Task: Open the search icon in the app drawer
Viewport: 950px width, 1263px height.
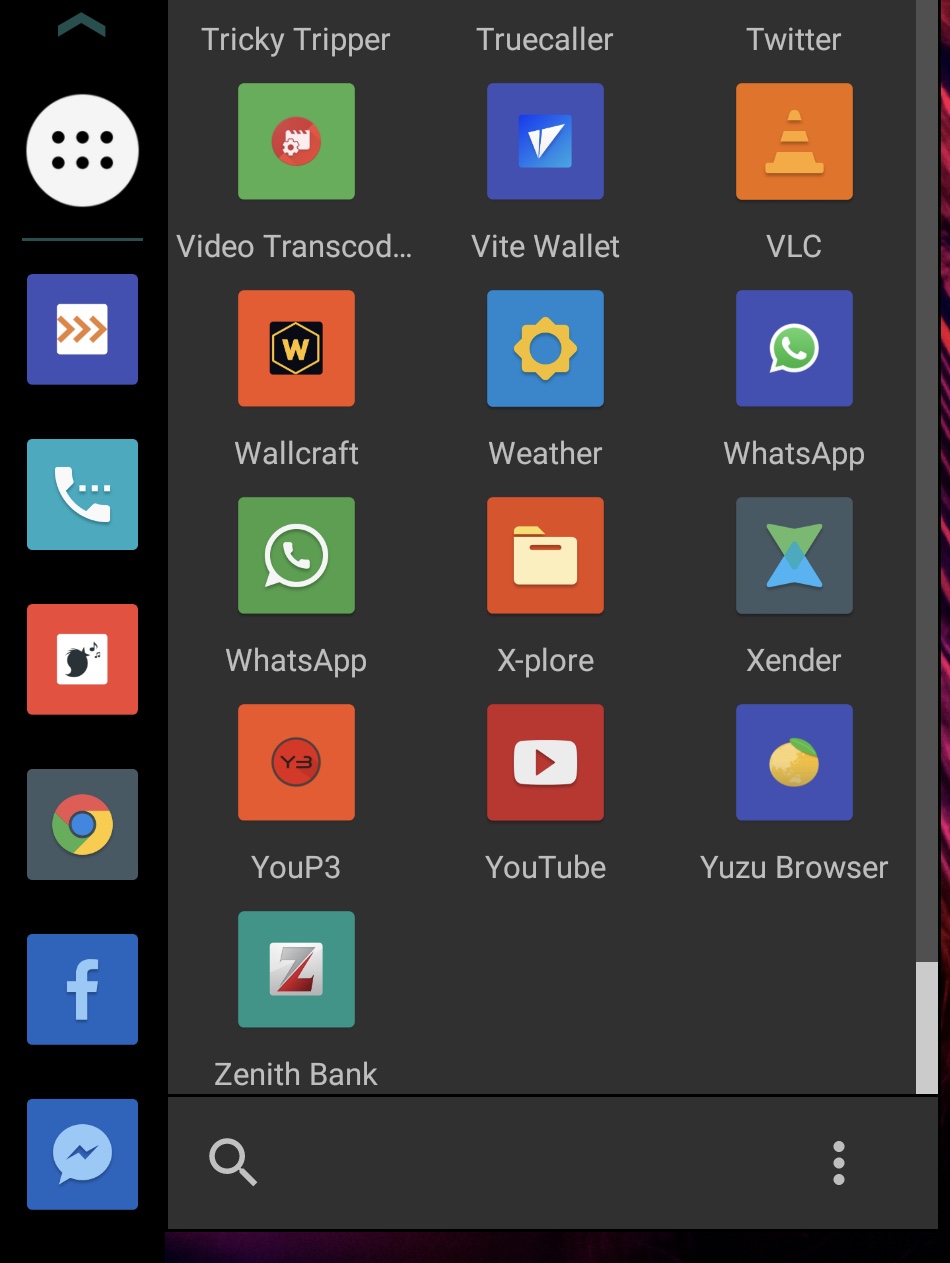Action: click(x=232, y=1162)
